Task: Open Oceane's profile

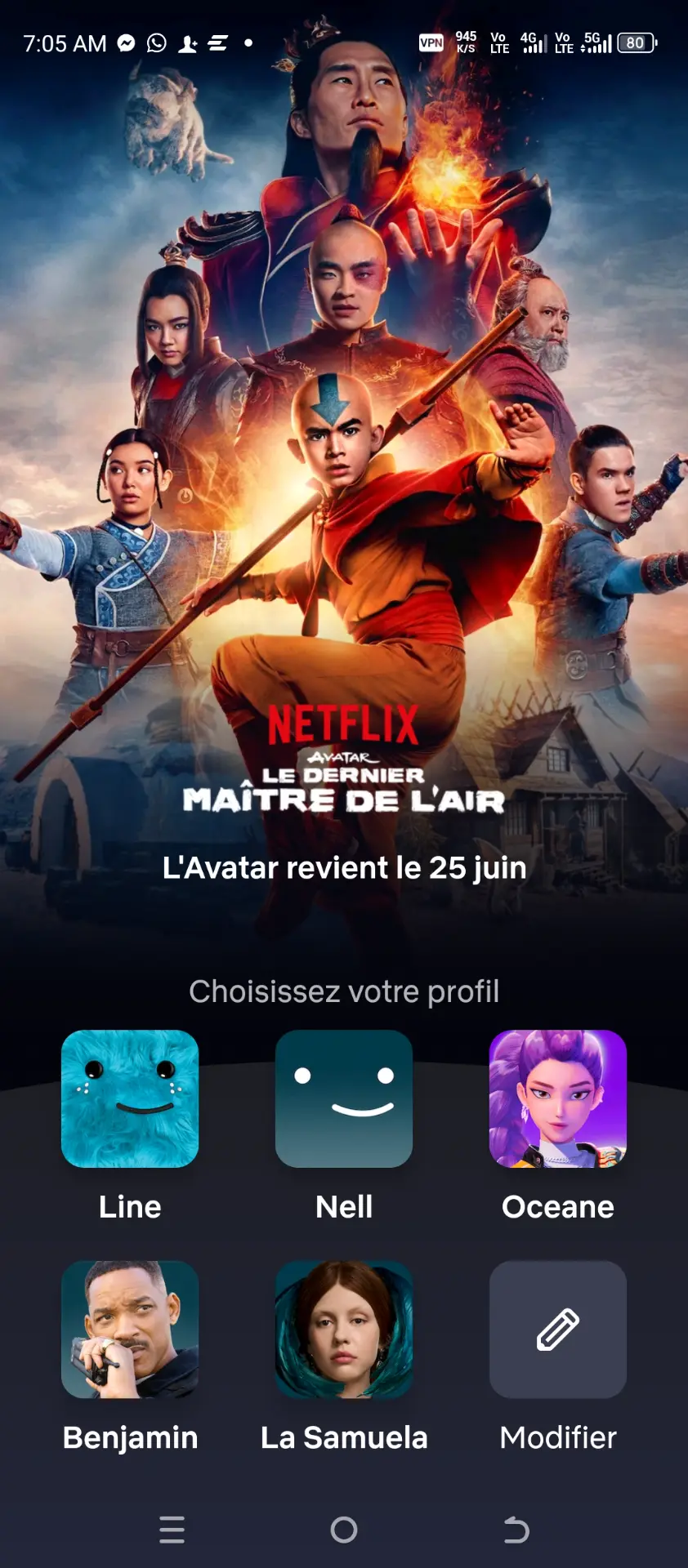Action: pyautogui.click(x=558, y=1098)
